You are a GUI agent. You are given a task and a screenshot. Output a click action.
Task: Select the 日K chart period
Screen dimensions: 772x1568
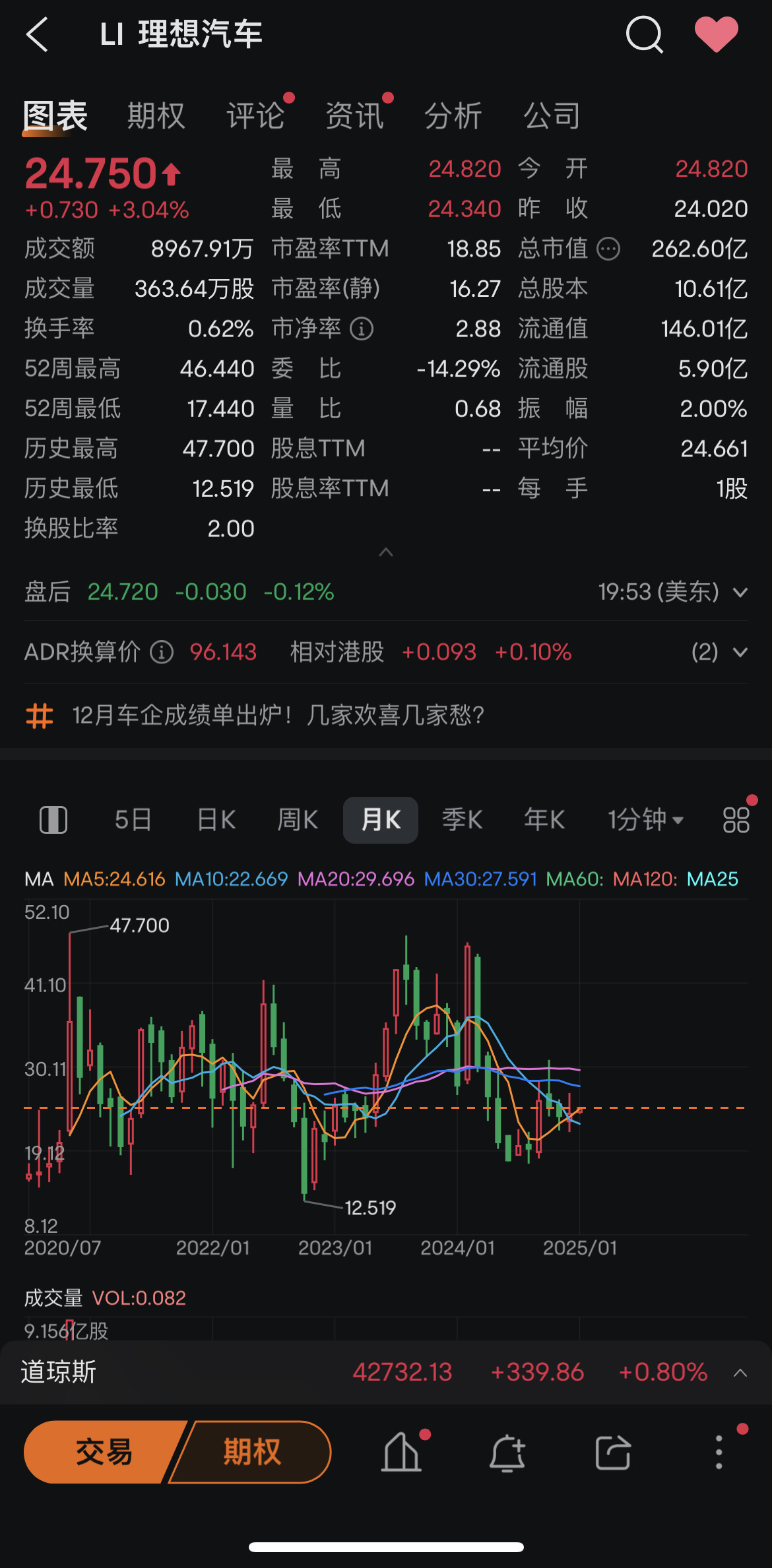(x=216, y=820)
